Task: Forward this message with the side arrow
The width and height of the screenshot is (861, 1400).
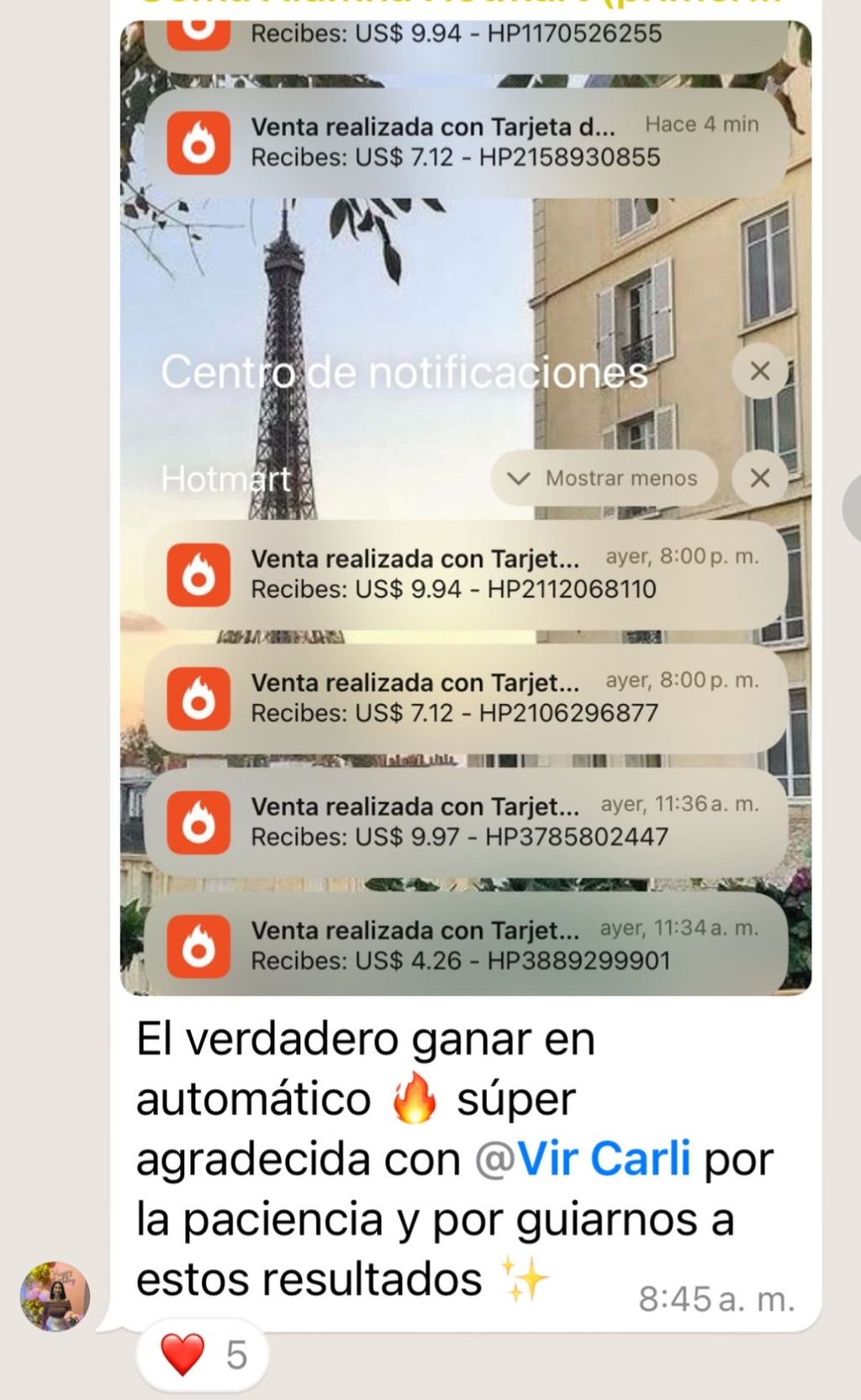Action: 853,509
